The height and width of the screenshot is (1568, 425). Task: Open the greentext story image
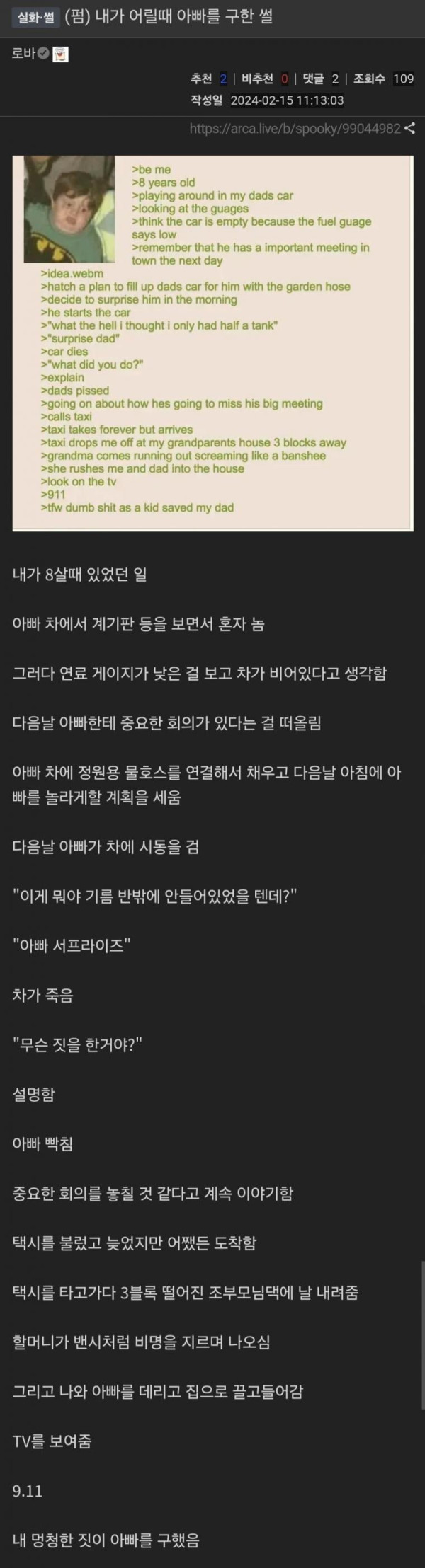(212, 342)
